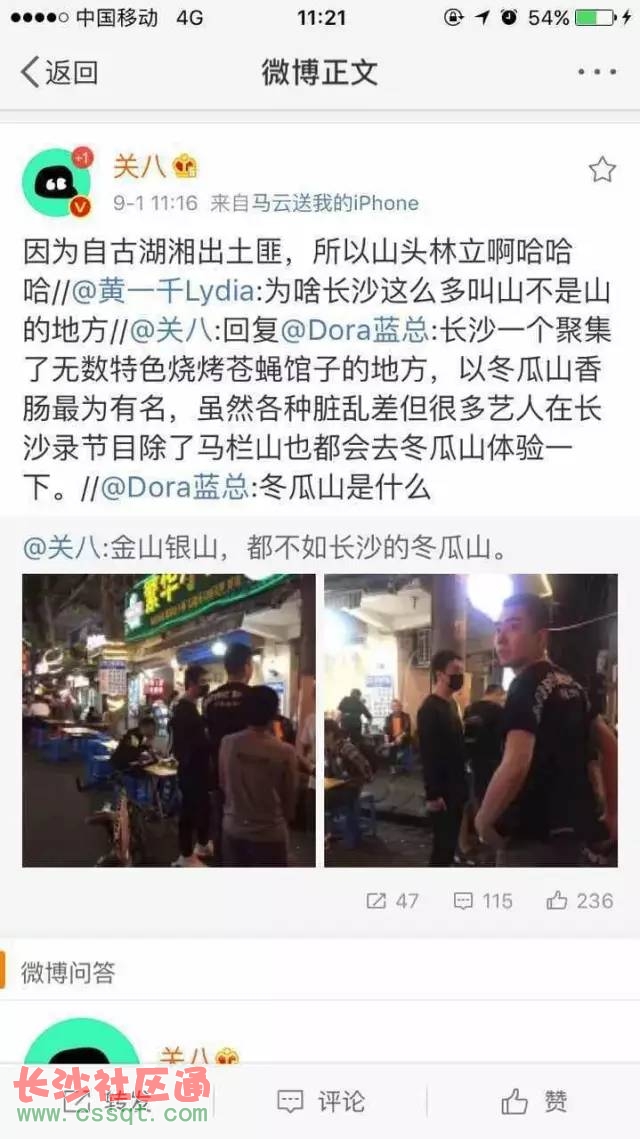Open the comments icon showing 115
Screen dimensions: 640x1139
click(482, 900)
